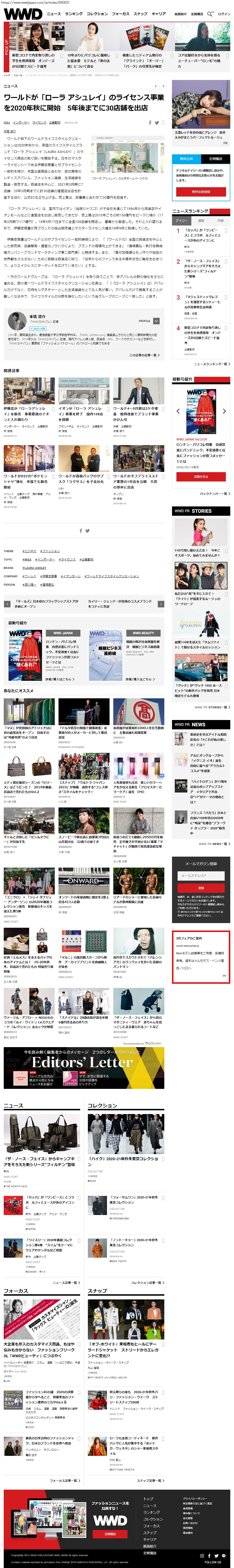Tap the red 無料会員登録 button
234x1568 pixels.
(x=201, y=191)
